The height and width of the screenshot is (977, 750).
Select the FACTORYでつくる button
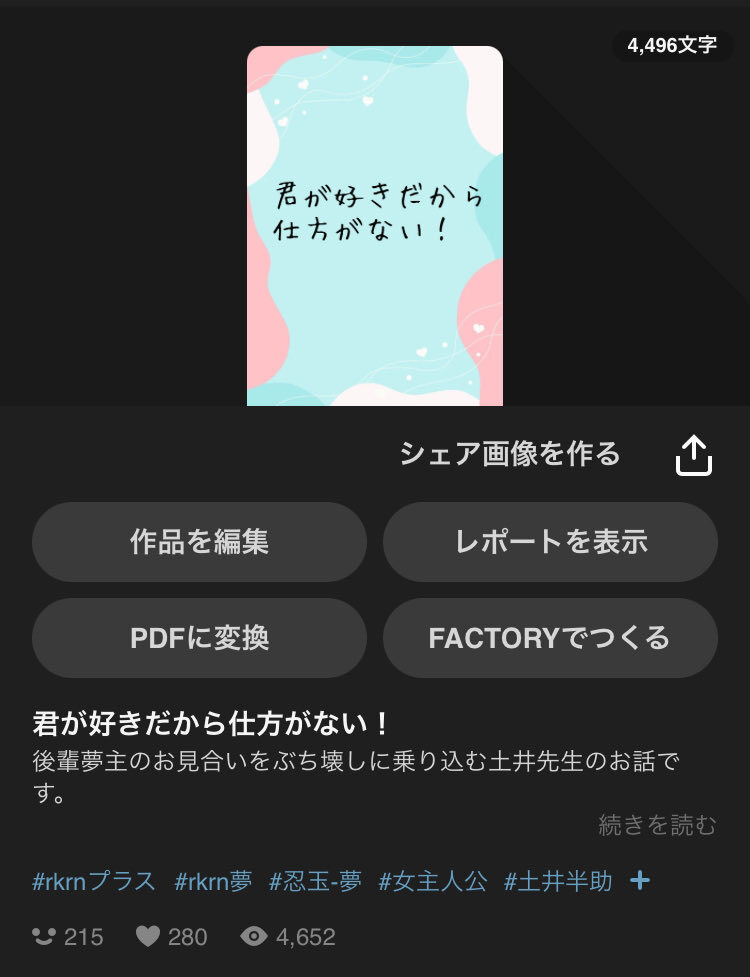click(550, 638)
